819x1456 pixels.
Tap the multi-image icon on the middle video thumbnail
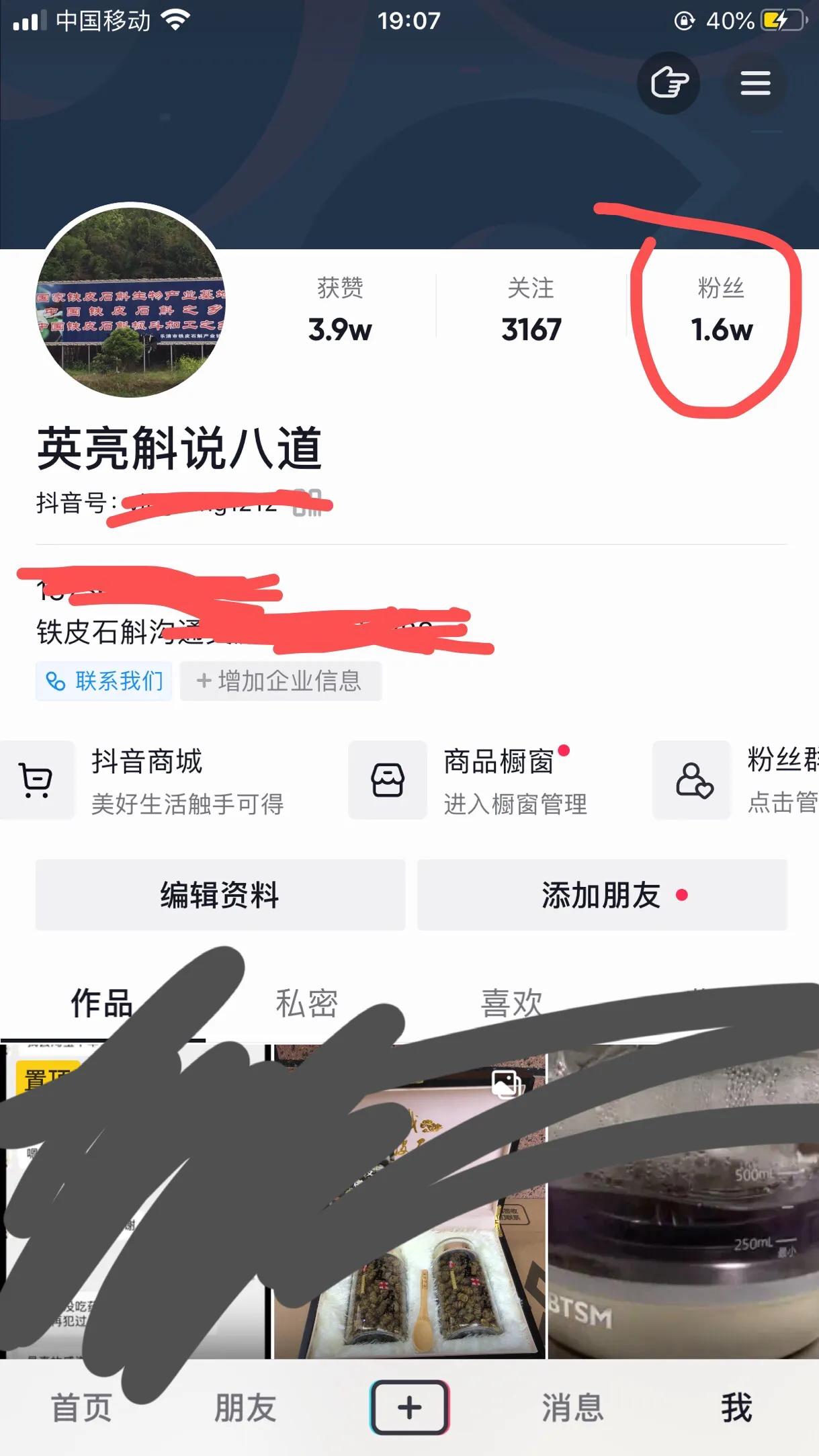point(508,1085)
